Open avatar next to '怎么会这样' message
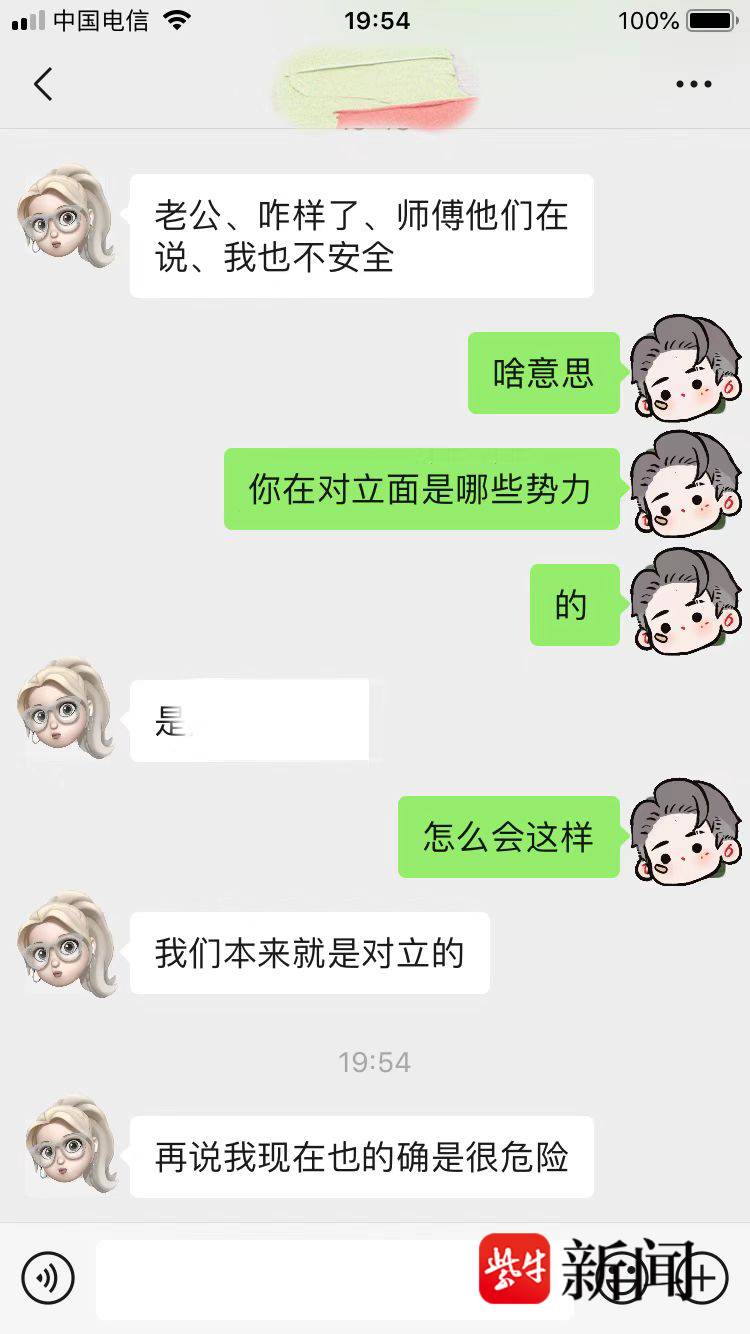 click(686, 832)
